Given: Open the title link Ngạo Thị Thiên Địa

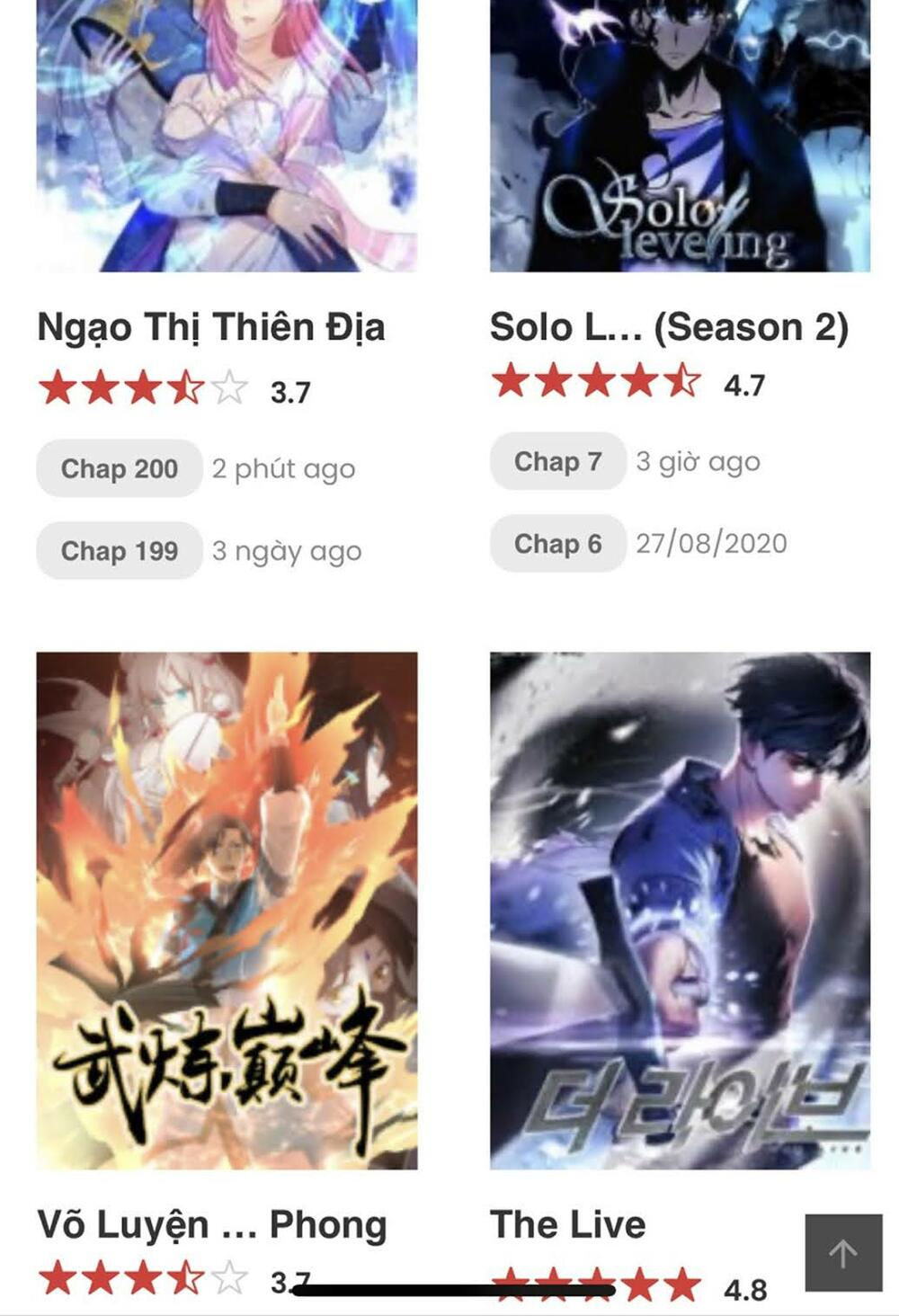Looking at the screenshot, I should (212, 327).
